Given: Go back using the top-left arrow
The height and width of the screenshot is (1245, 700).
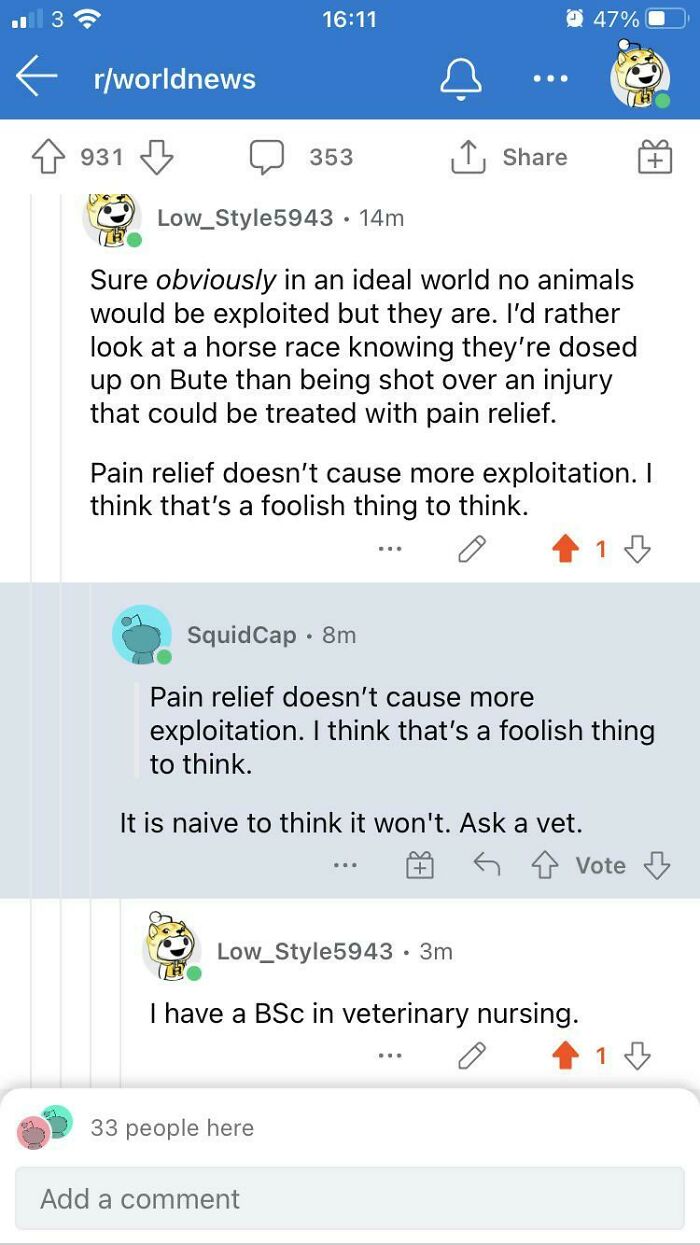Looking at the screenshot, I should tap(37, 78).
